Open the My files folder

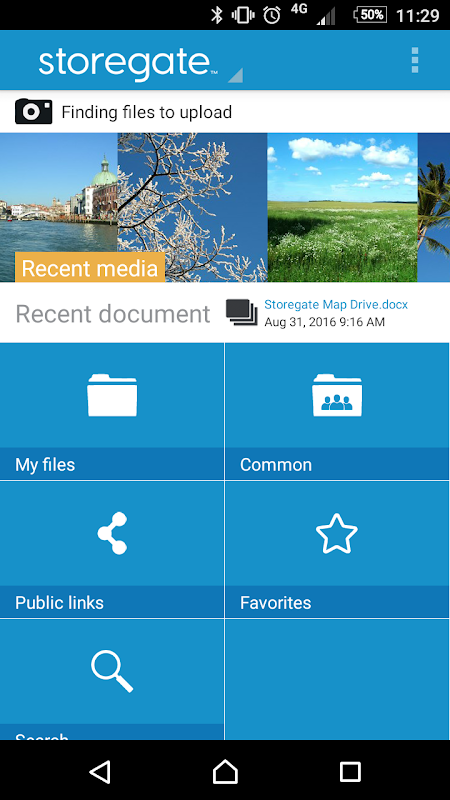pos(112,411)
